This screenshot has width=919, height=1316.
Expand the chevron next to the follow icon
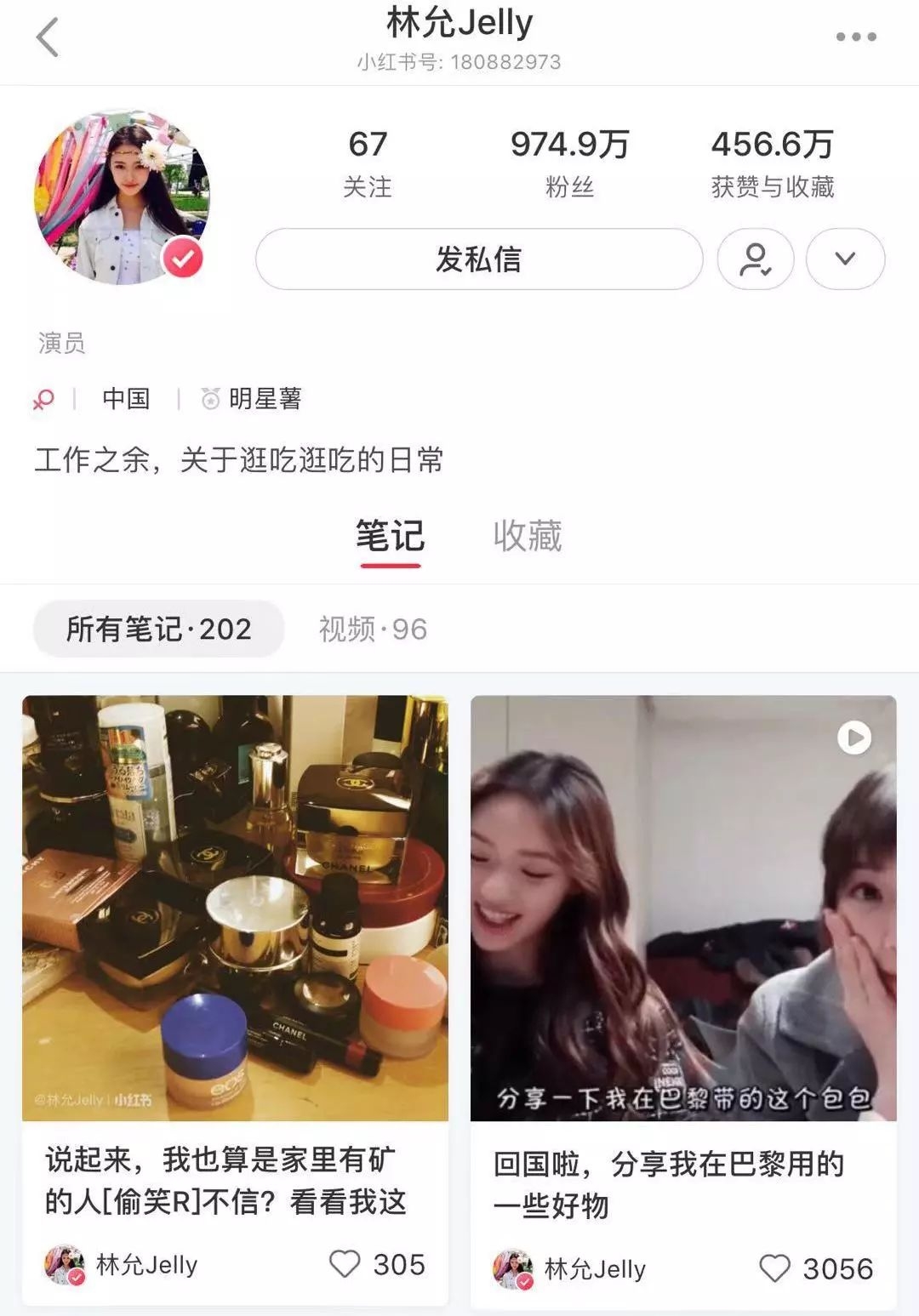[844, 260]
